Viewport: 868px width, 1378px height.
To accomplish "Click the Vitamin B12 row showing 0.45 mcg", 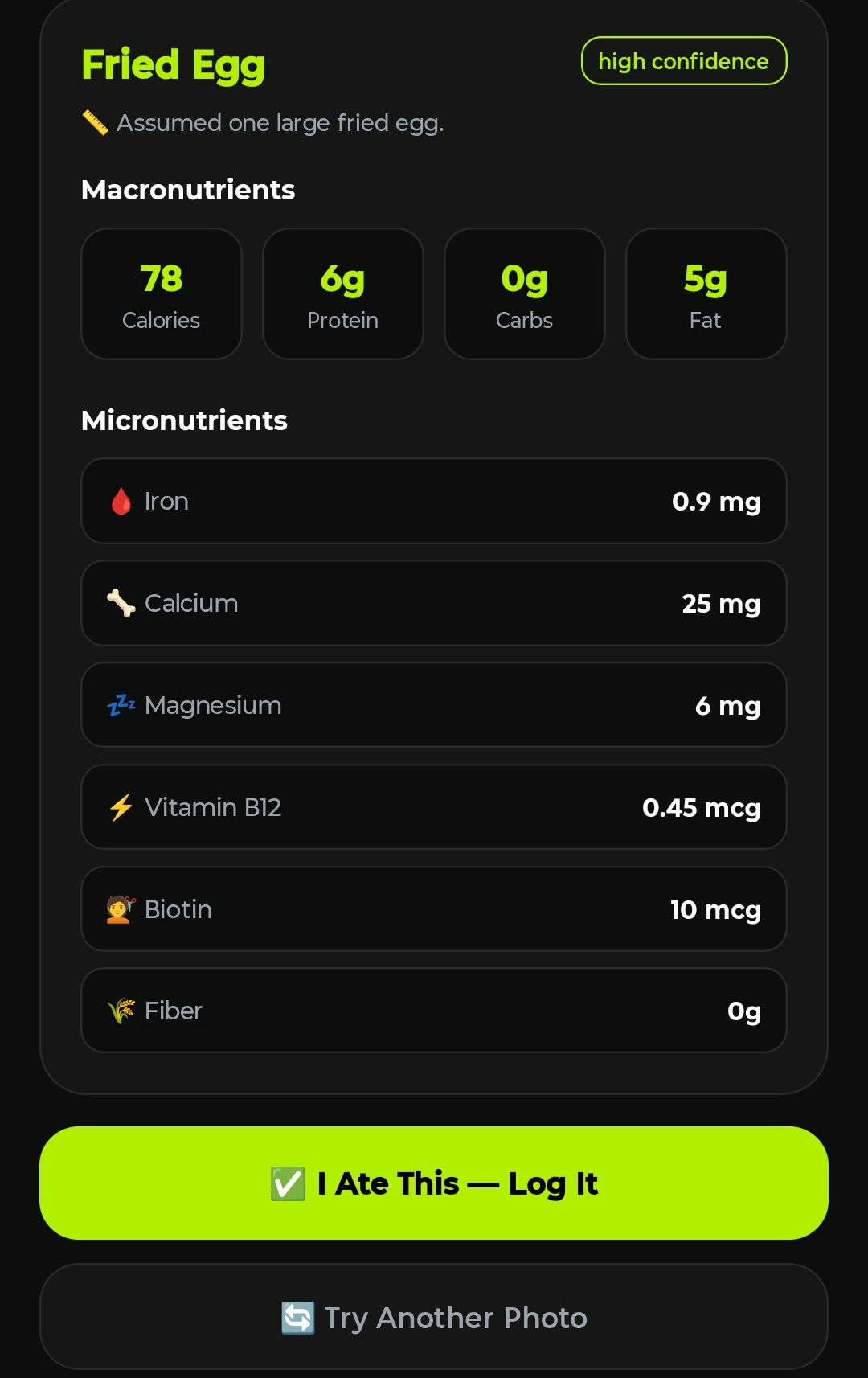I will (x=434, y=808).
